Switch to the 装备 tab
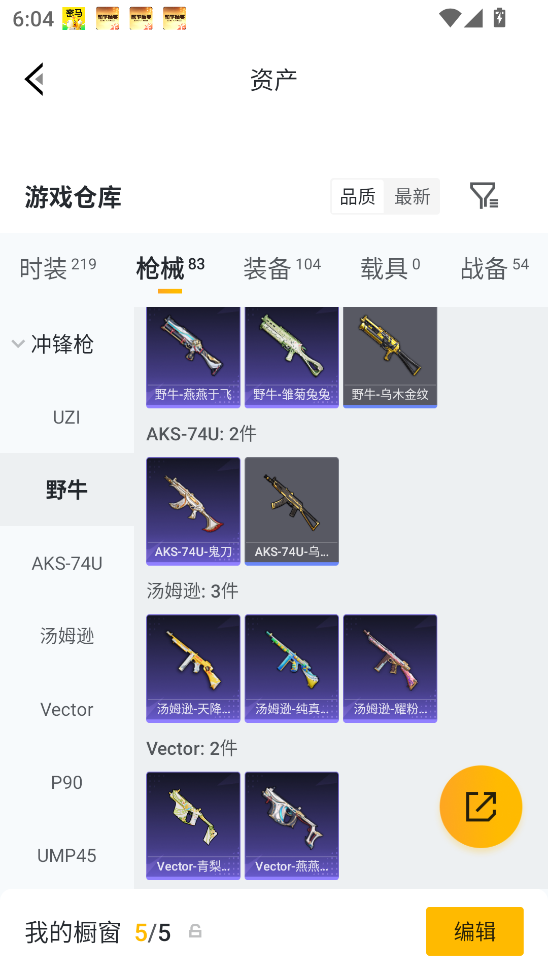 (x=282, y=268)
